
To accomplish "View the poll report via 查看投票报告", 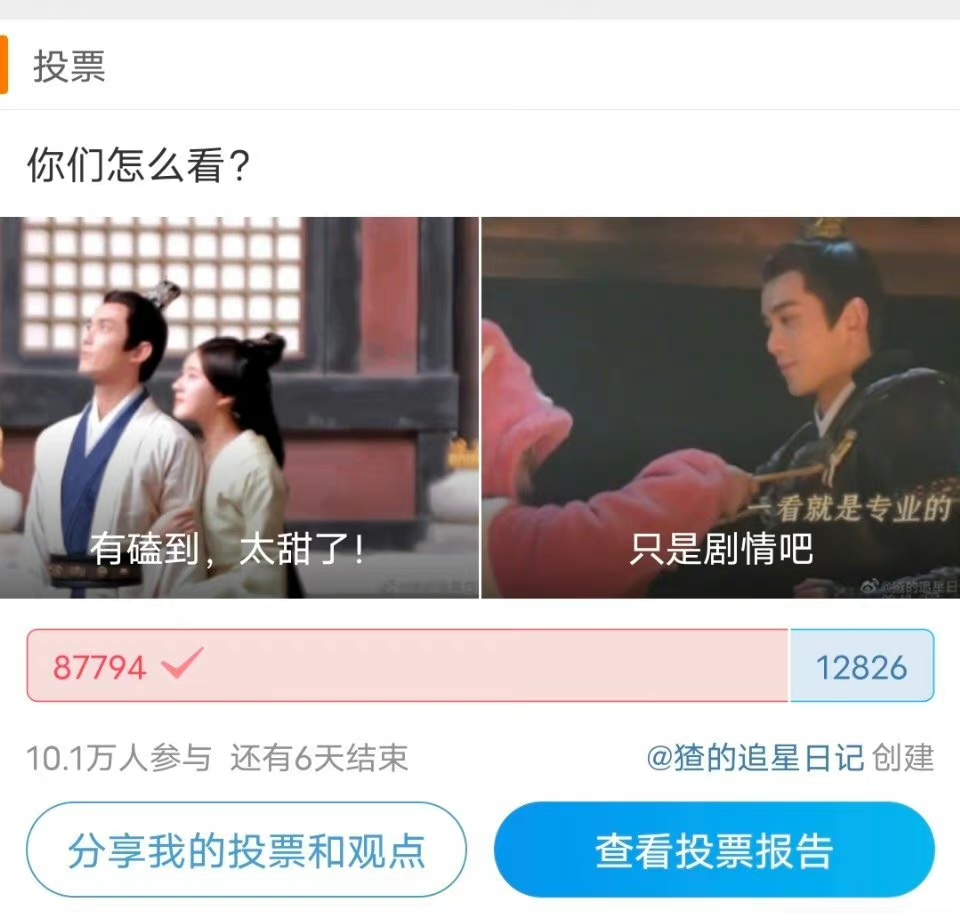I will (714, 851).
